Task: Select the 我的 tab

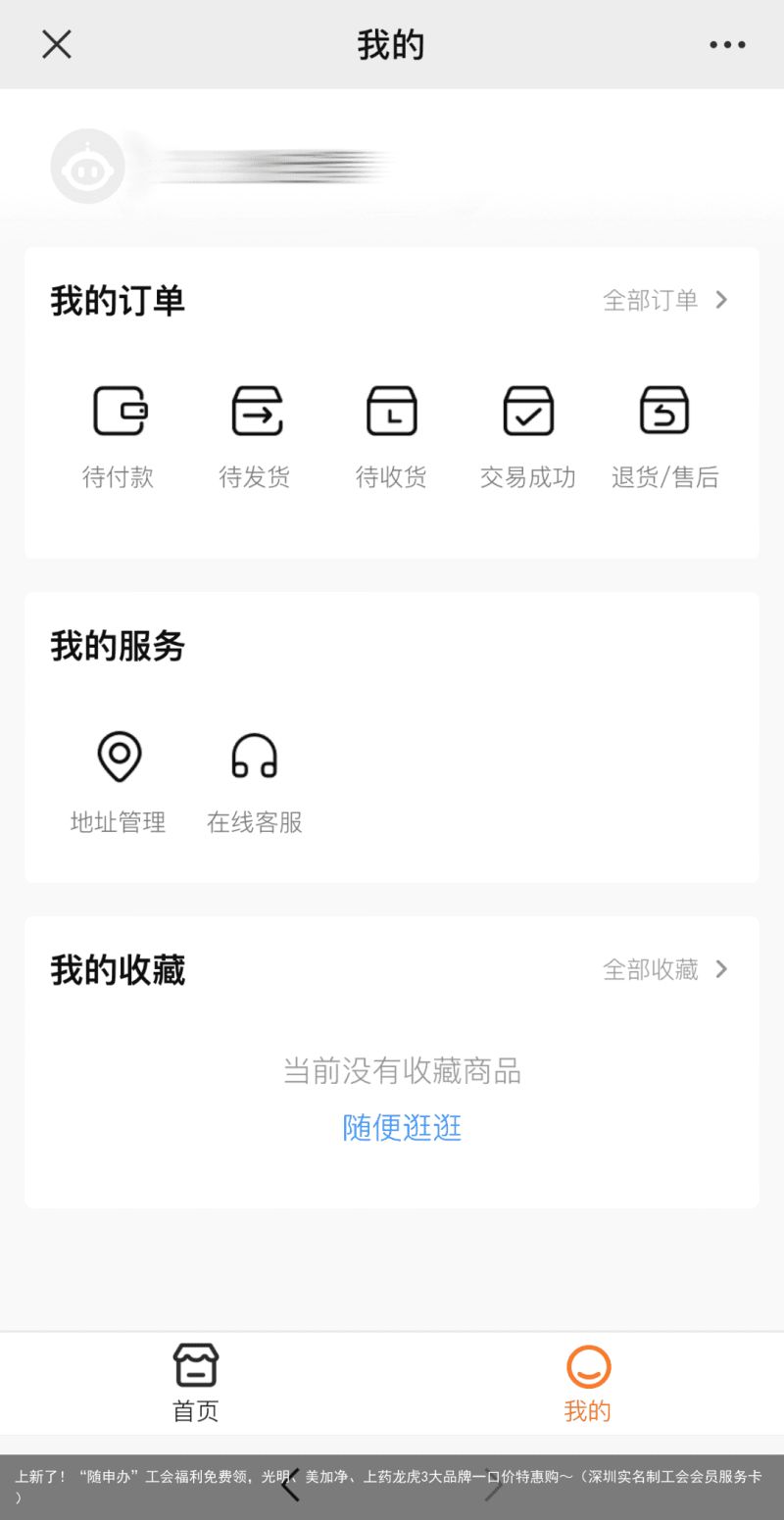Action: click(x=588, y=1383)
